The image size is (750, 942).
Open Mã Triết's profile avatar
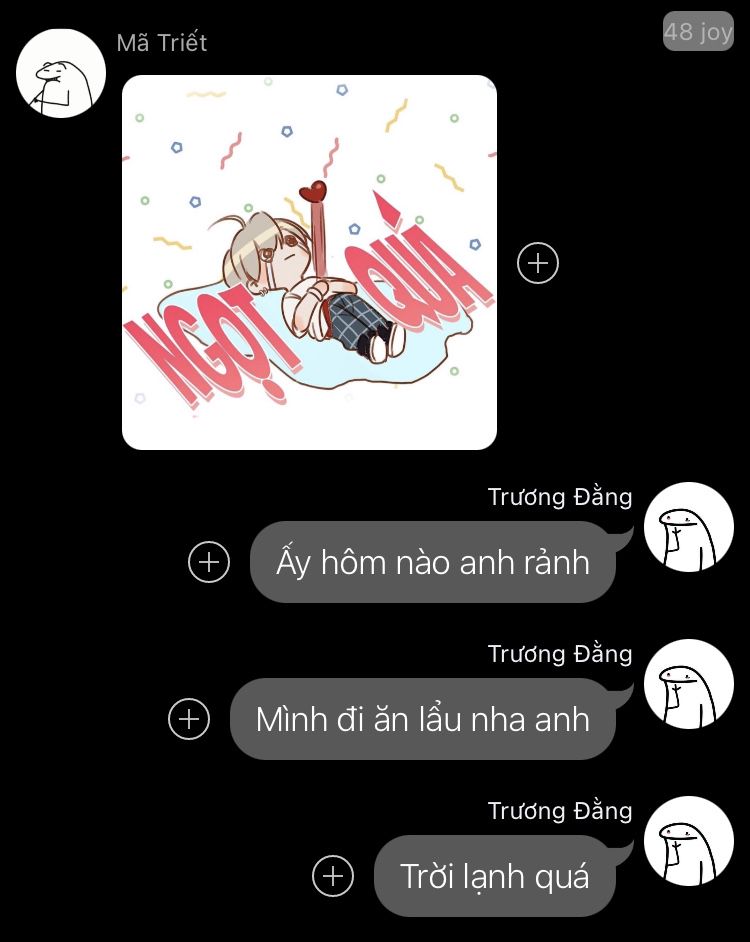coord(62,74)
